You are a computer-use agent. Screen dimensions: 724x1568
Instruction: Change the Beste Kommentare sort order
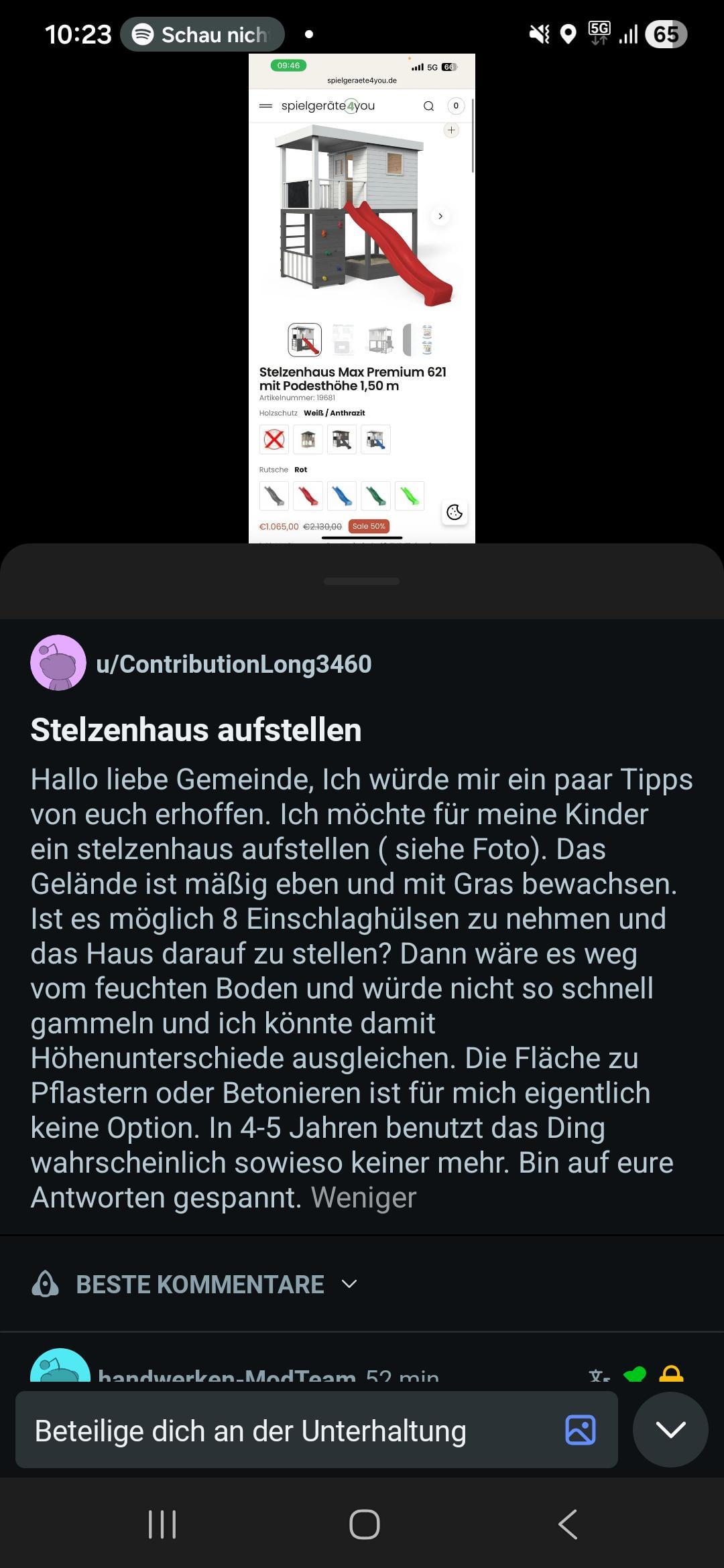[x=200, y=1284]
